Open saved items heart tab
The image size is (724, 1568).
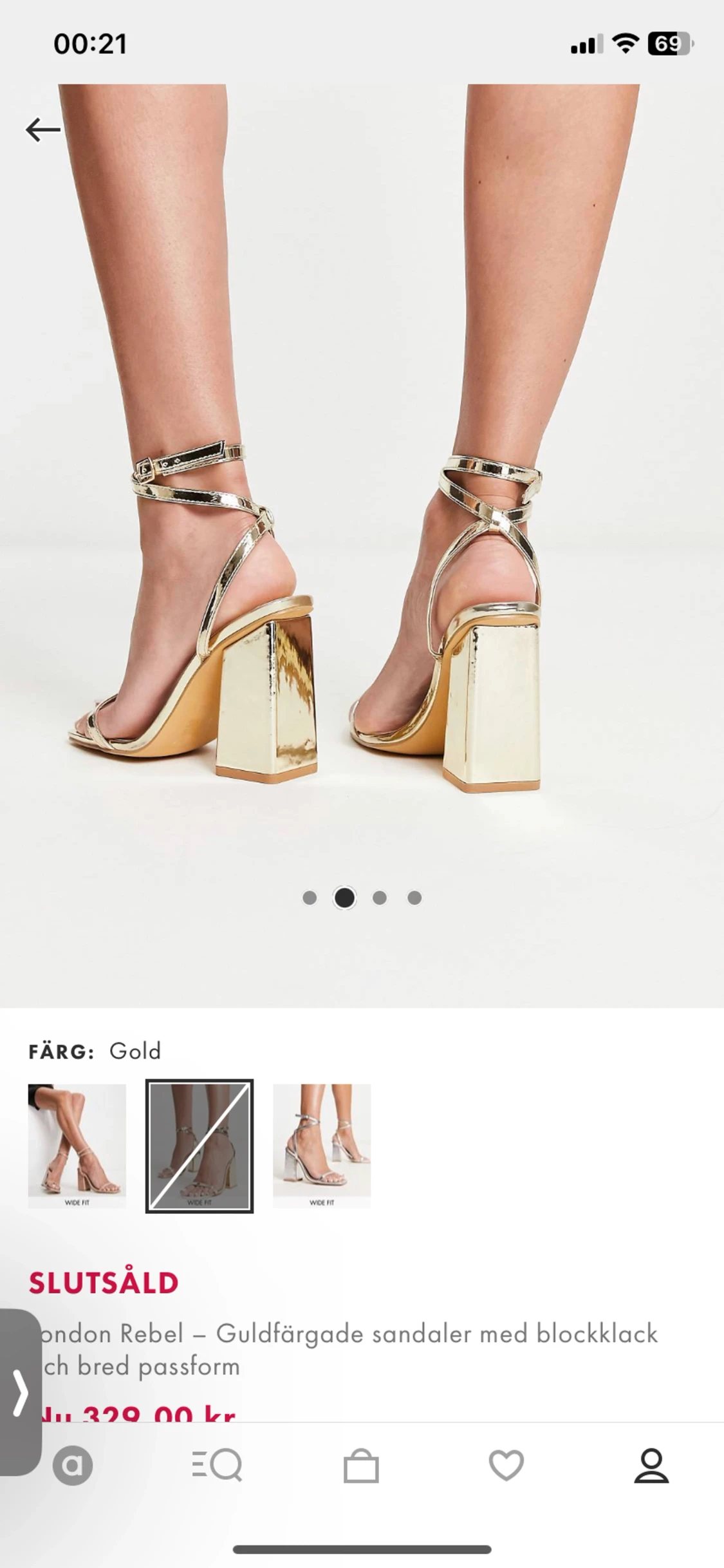[506, 1466]
